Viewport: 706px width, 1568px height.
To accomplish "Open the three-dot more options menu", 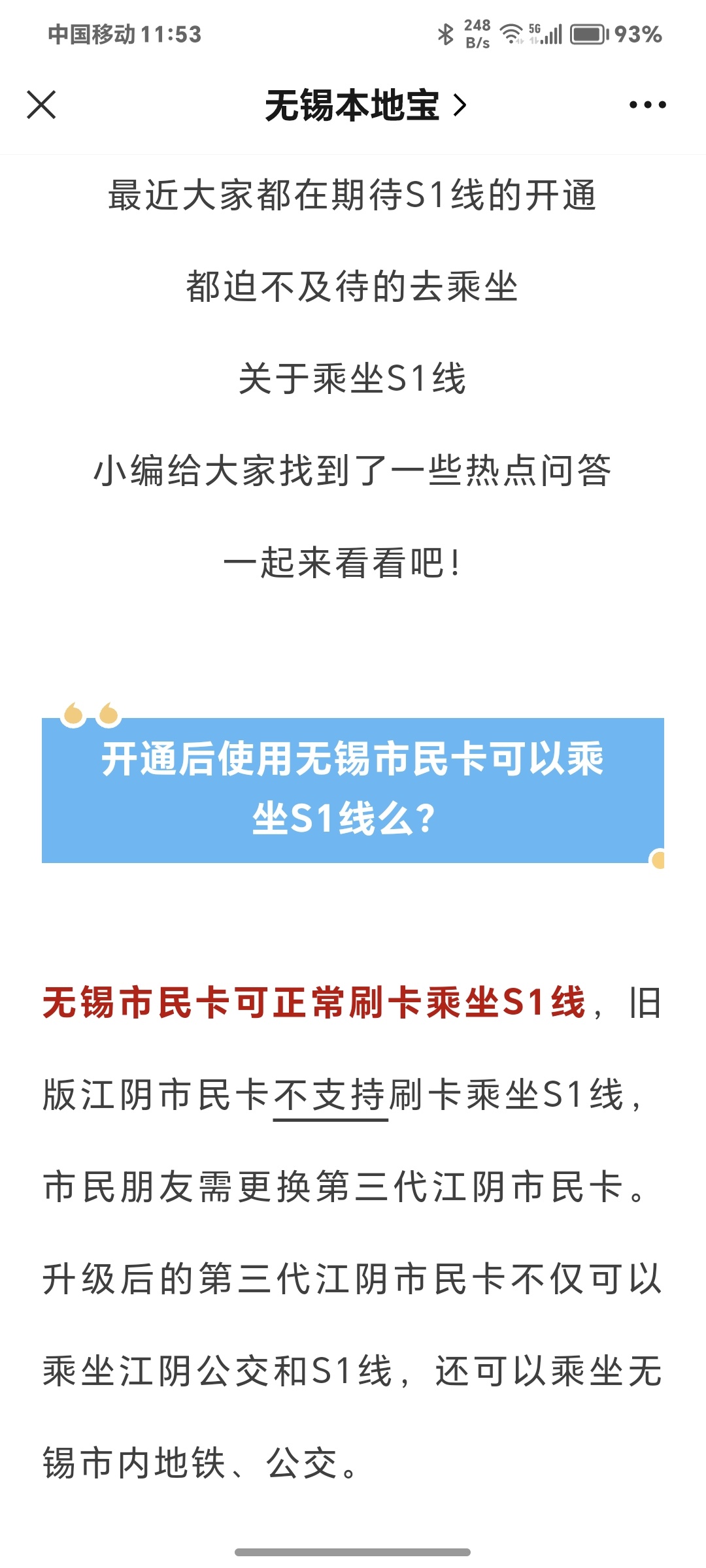I will (x=647, y=105).
